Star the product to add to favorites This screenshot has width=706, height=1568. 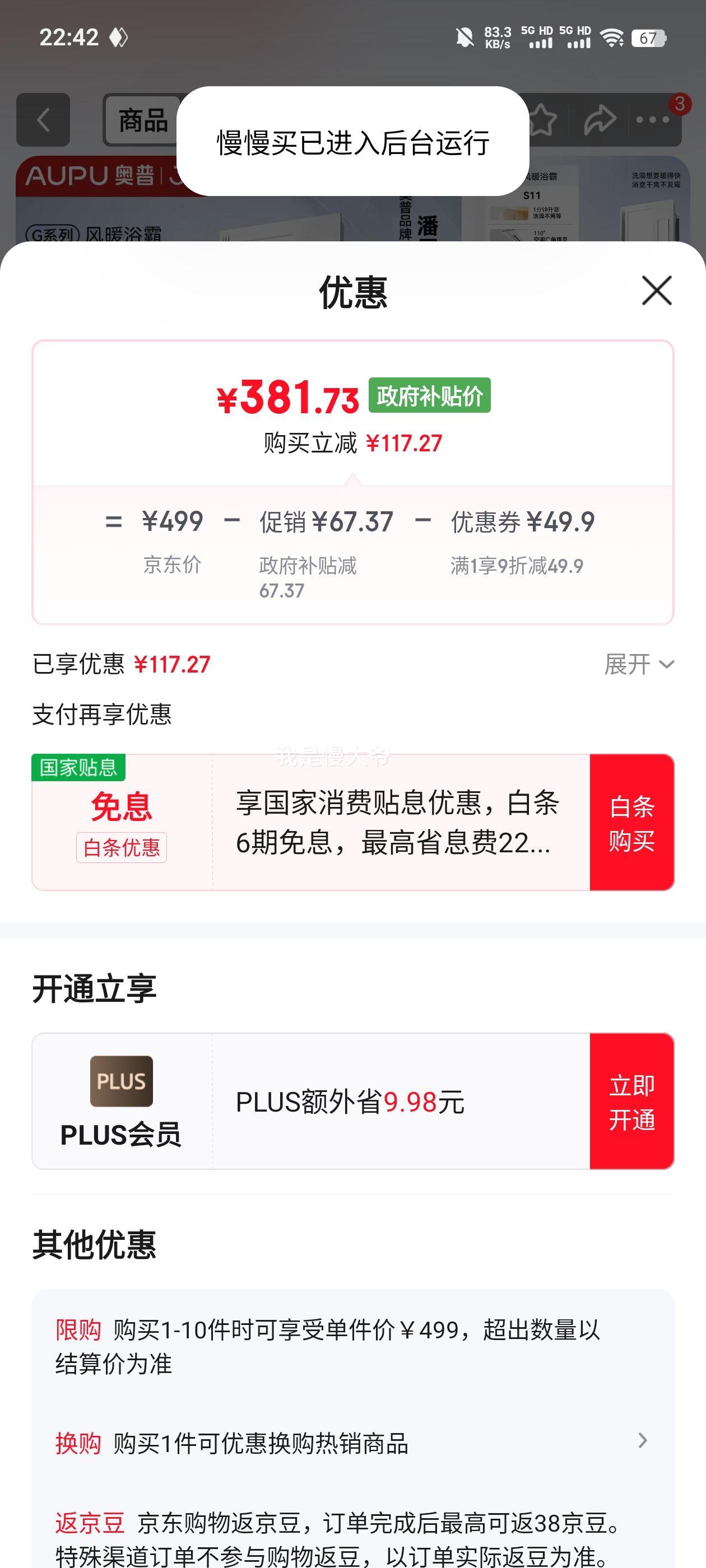[543, 119]
